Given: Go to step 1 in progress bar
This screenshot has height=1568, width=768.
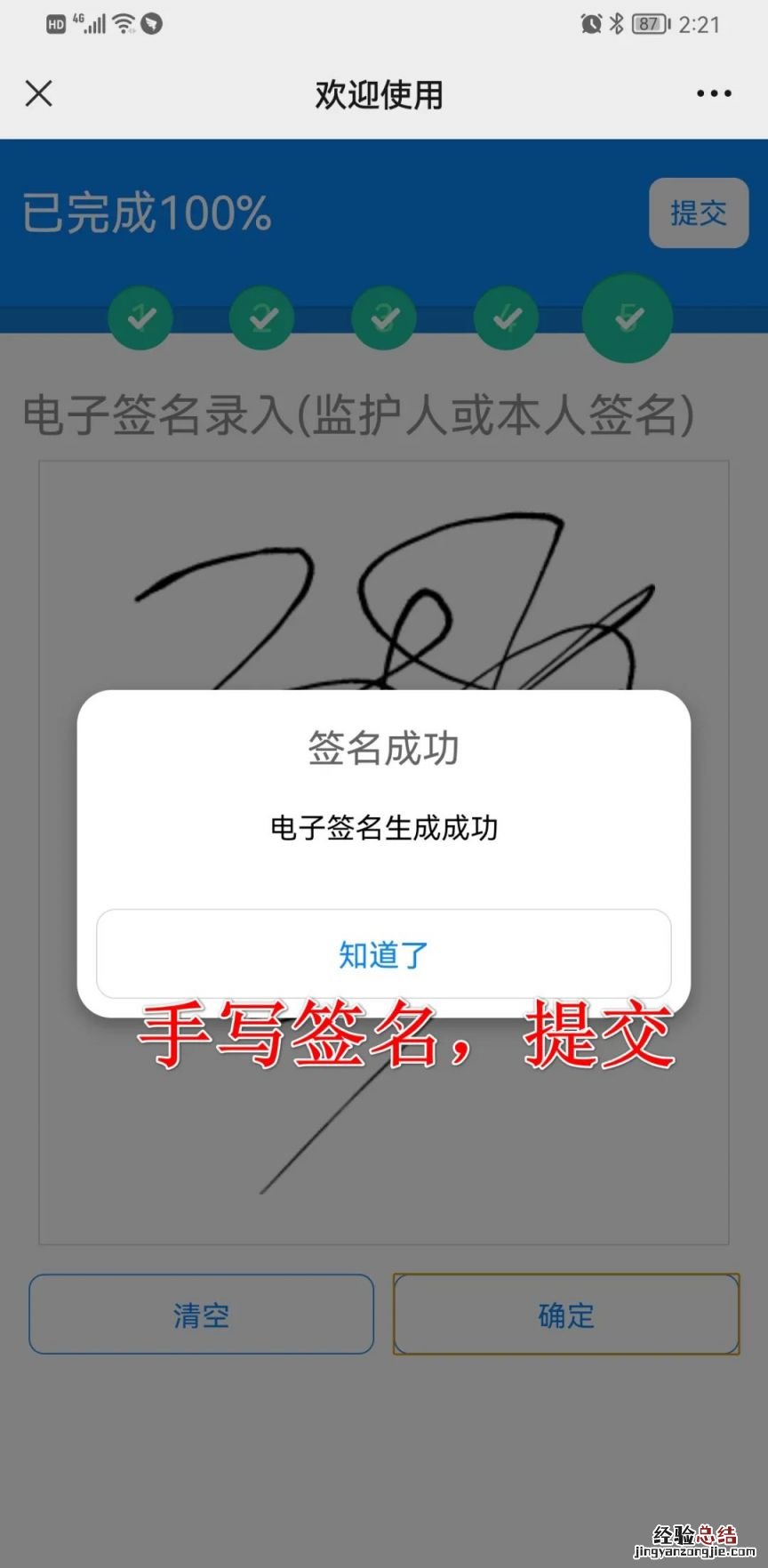Looking at the screenshot, I should tap(140, 318).
